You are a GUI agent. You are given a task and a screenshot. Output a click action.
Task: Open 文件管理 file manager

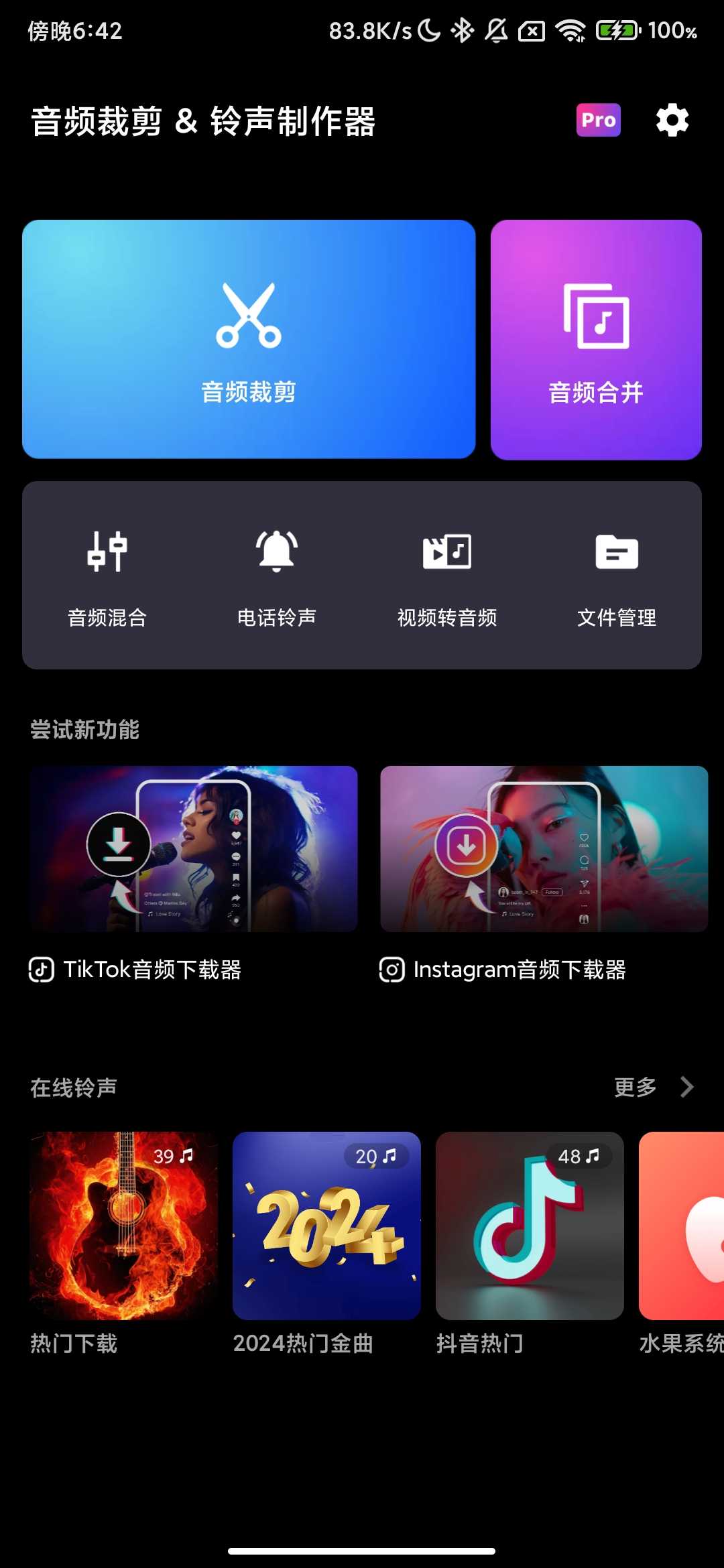617,576
